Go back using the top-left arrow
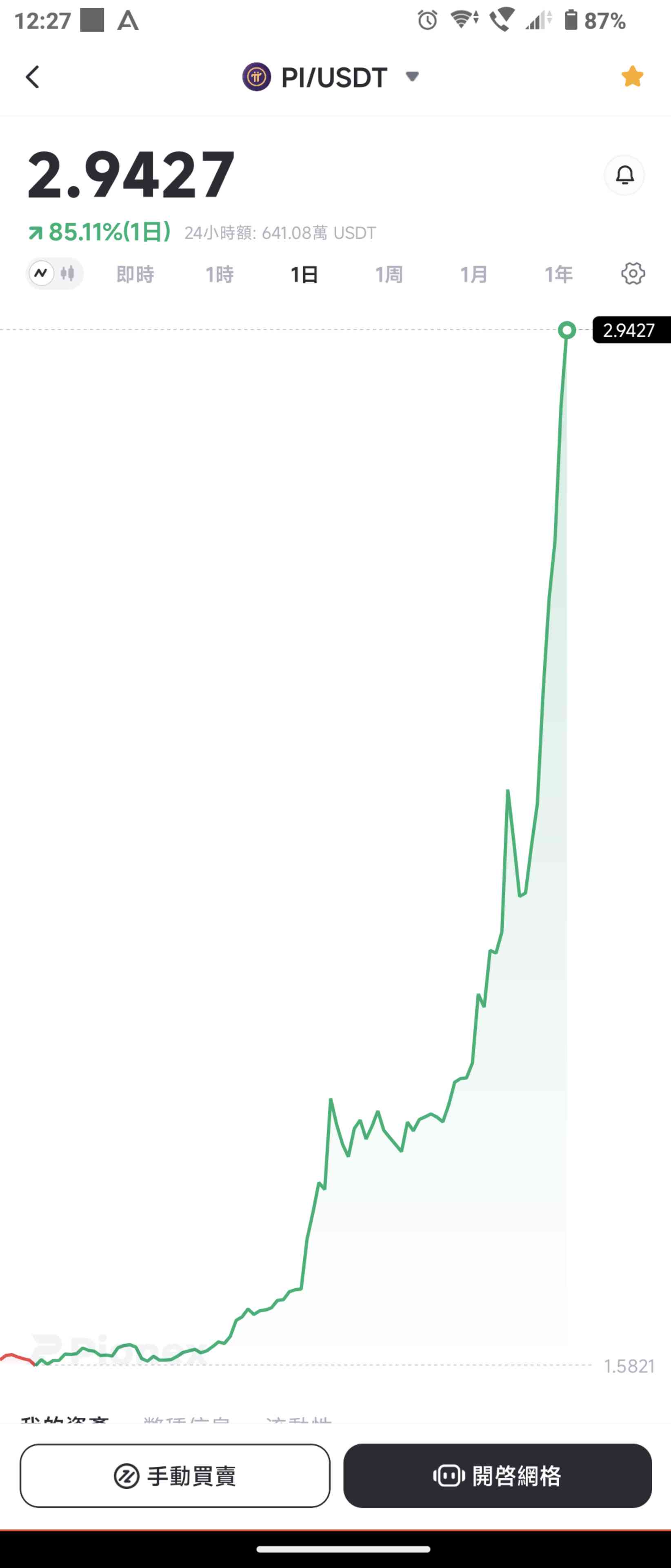Viewport: 671px width, 1568px height. pos(32,77)
